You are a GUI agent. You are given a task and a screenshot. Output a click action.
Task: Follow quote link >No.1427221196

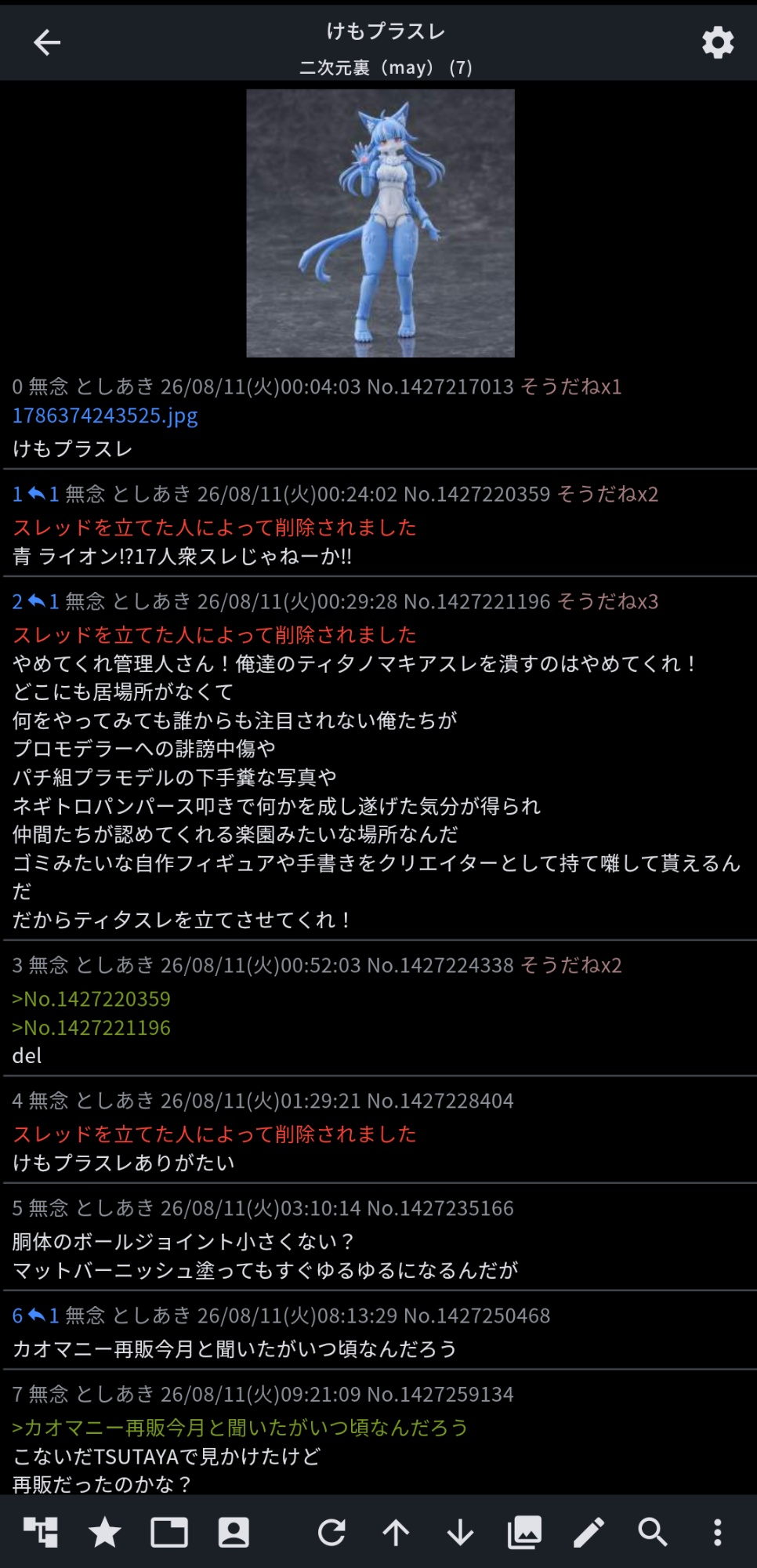point(91,1028)
